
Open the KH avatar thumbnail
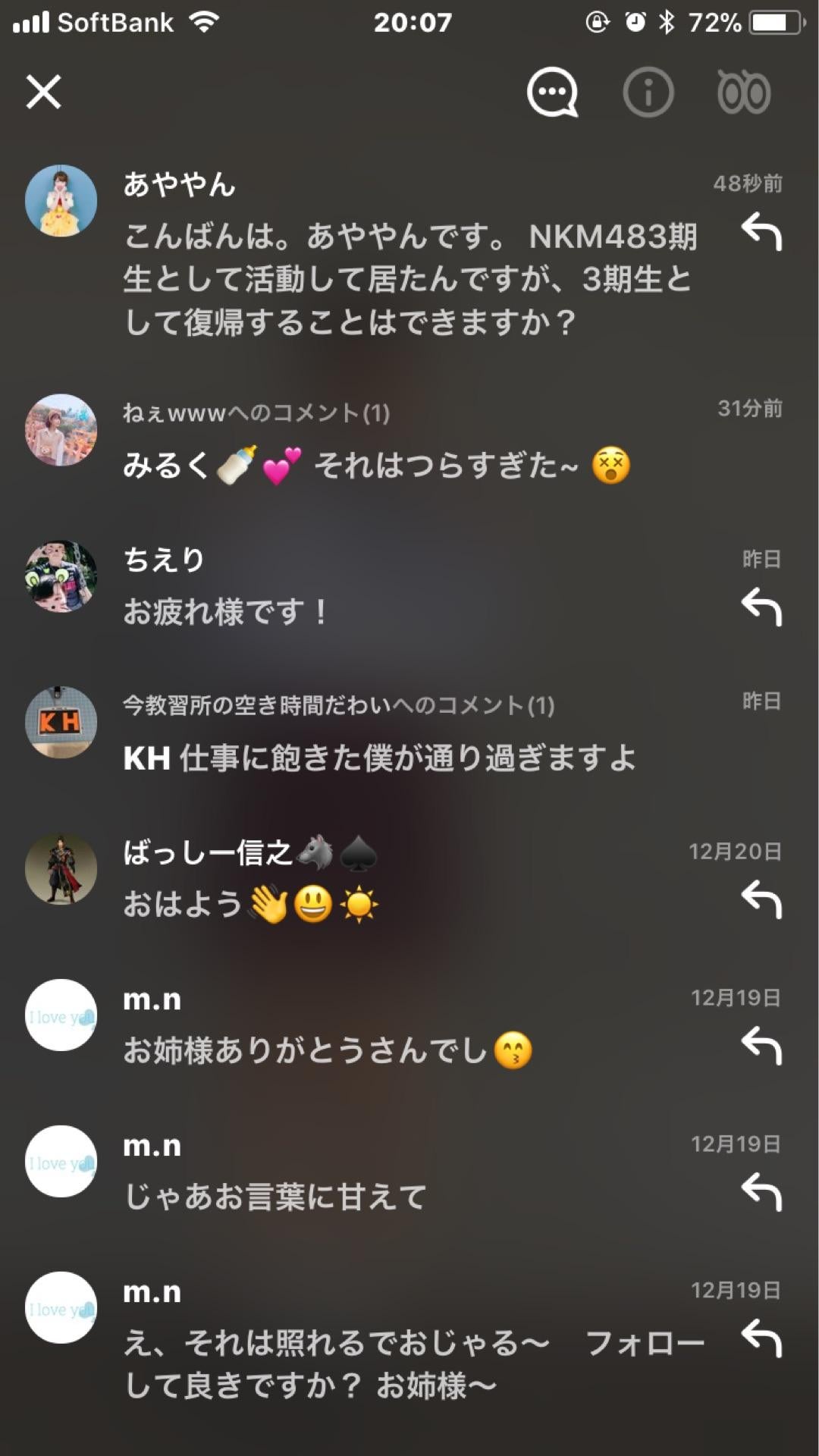coord(61,722)
